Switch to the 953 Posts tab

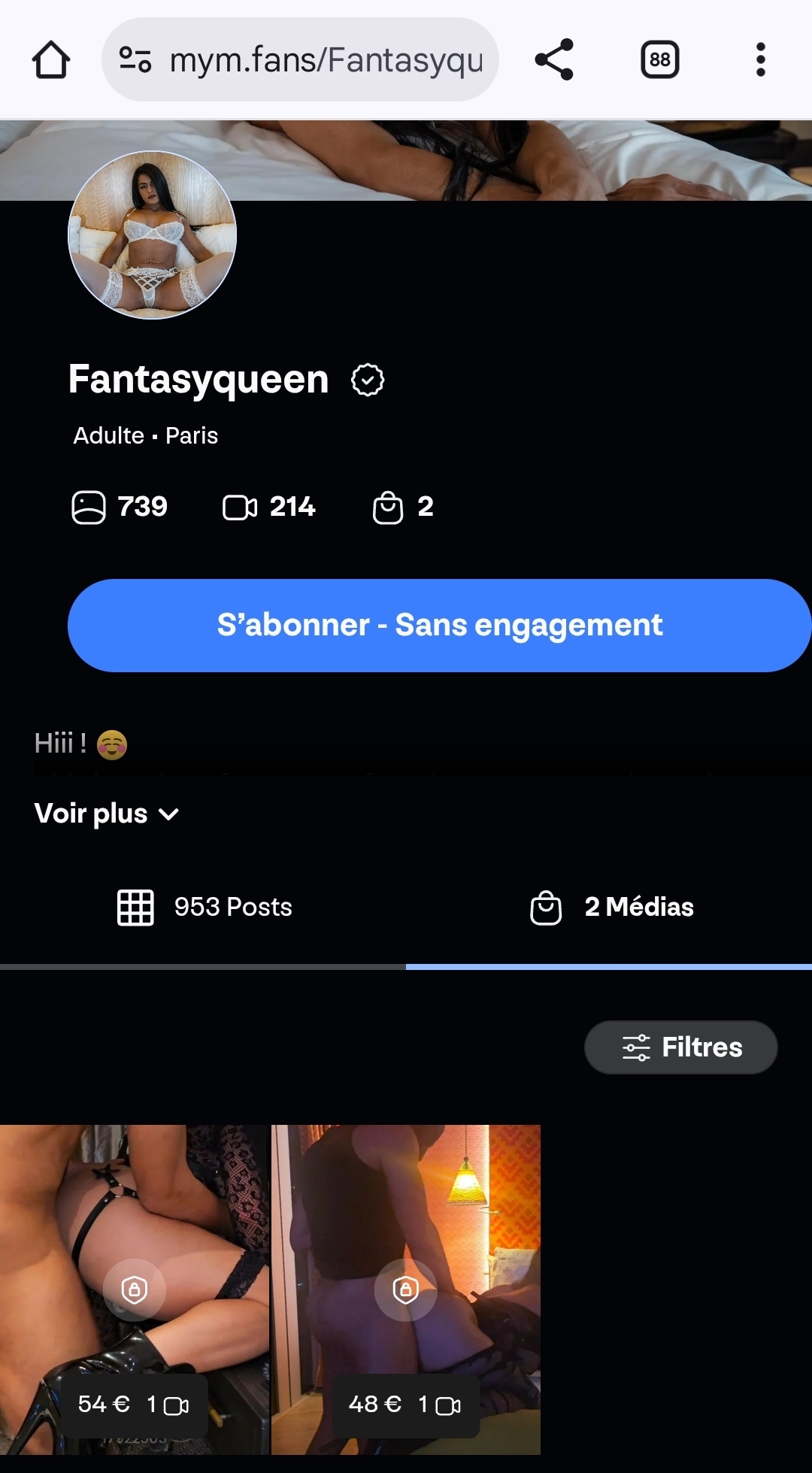[205, 907]
